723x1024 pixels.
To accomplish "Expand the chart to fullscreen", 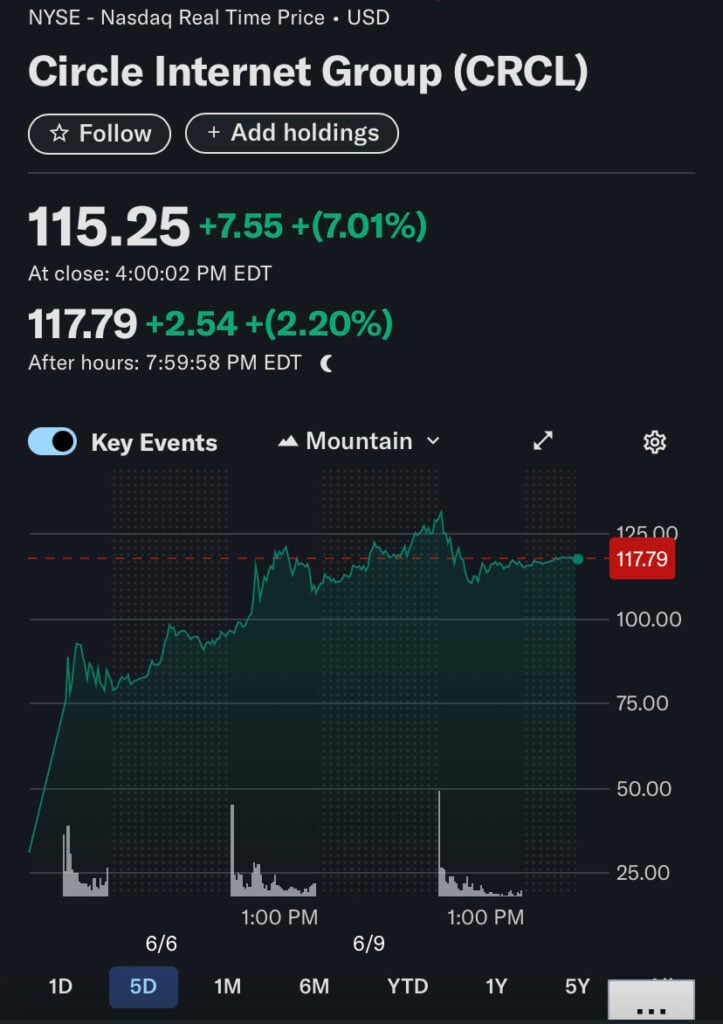I will pyautogui.click(x=543, y=440).
